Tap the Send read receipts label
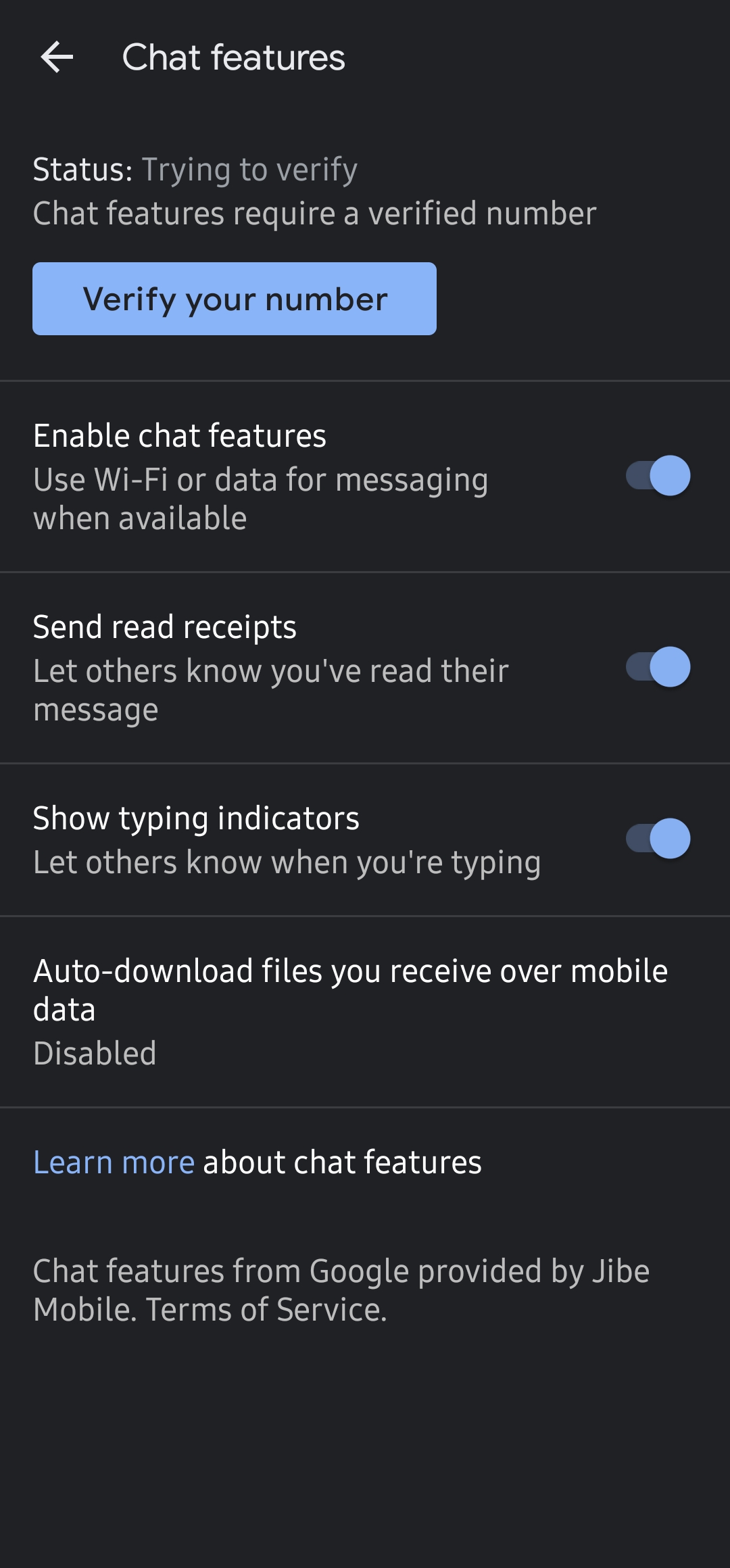 [165, 627]
